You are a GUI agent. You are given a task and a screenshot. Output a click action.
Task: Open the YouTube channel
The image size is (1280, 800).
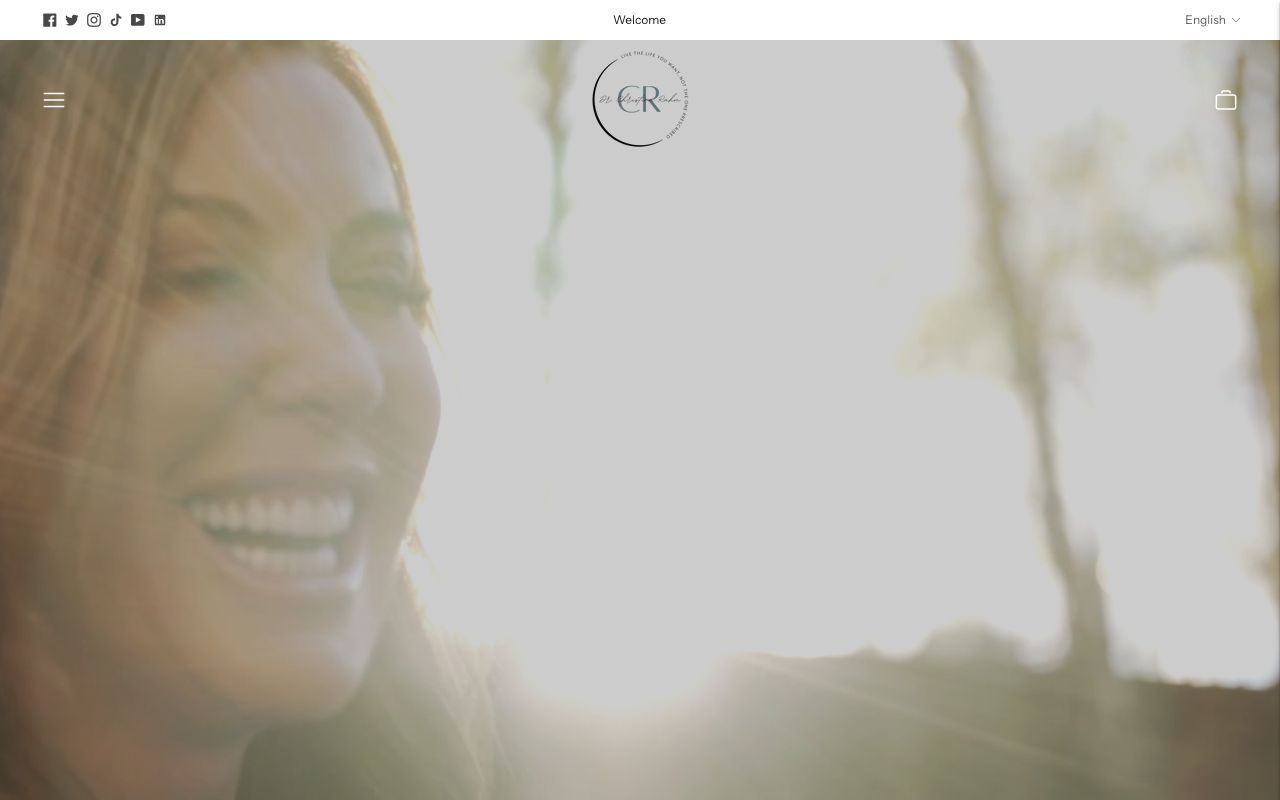[x=138, y=20]
